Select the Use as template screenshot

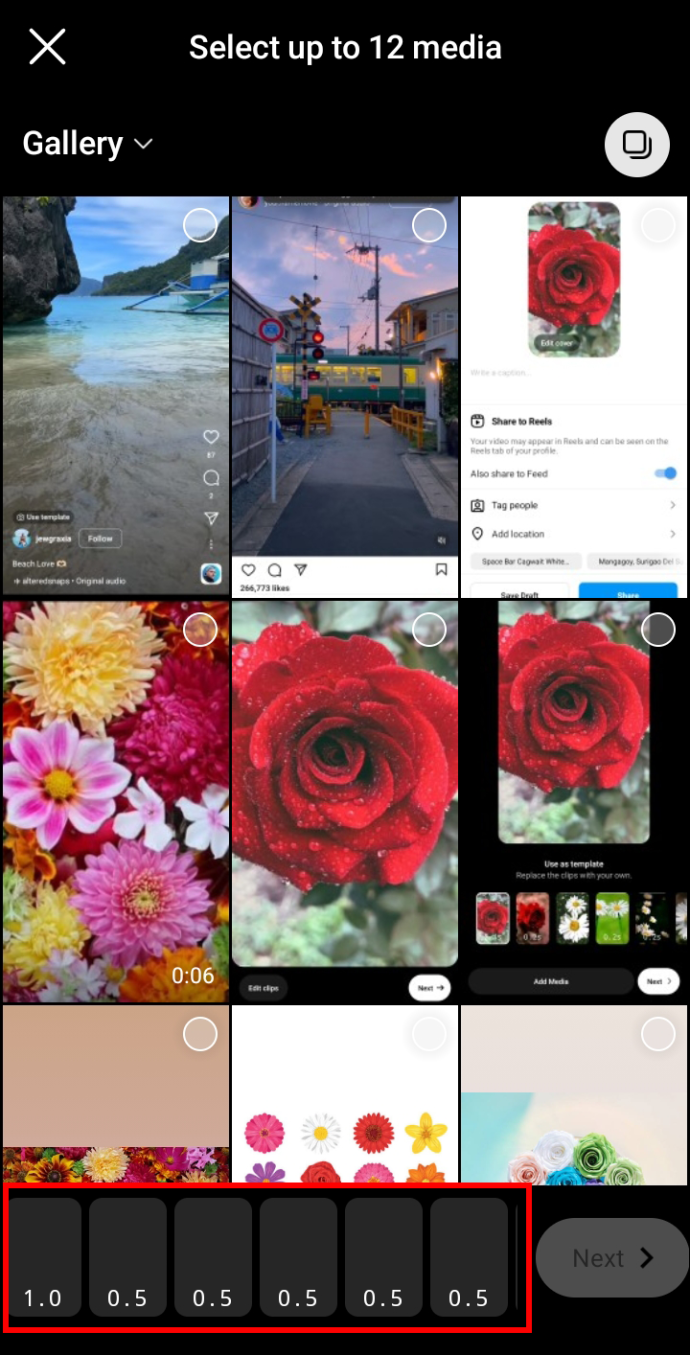pyautogui.click(x=574, y=800)
